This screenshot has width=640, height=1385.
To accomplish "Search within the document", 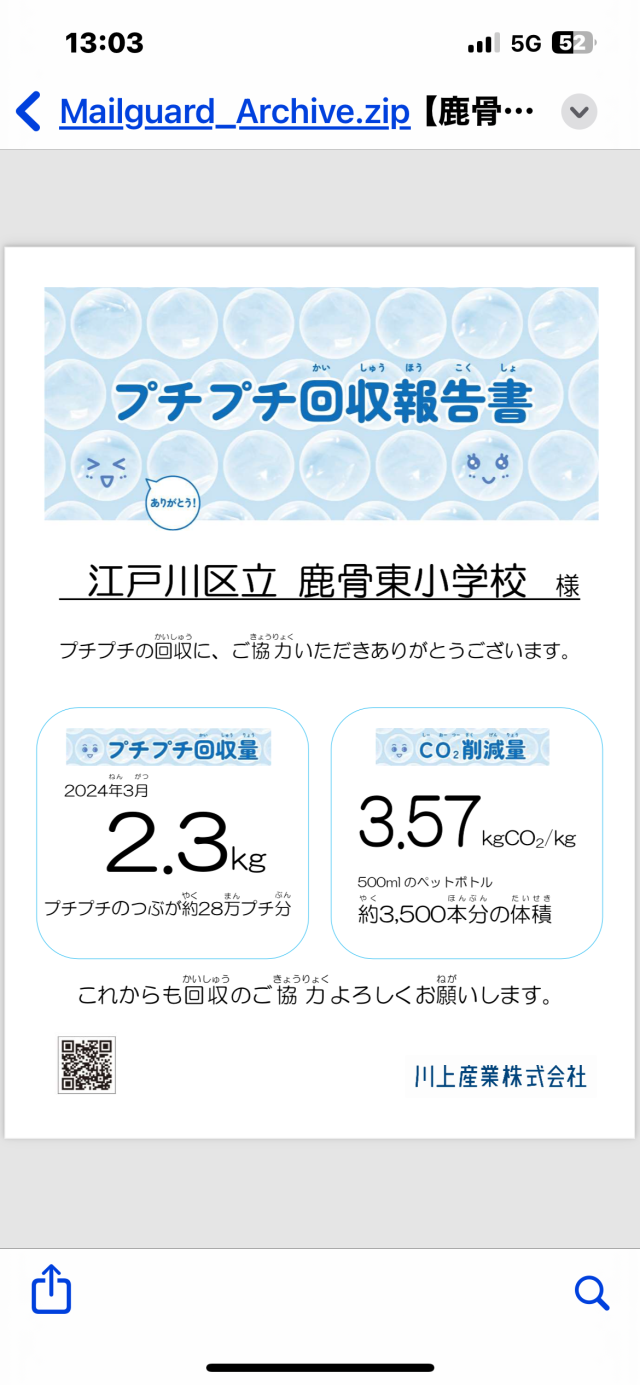I will click(x=591, y=1293).
